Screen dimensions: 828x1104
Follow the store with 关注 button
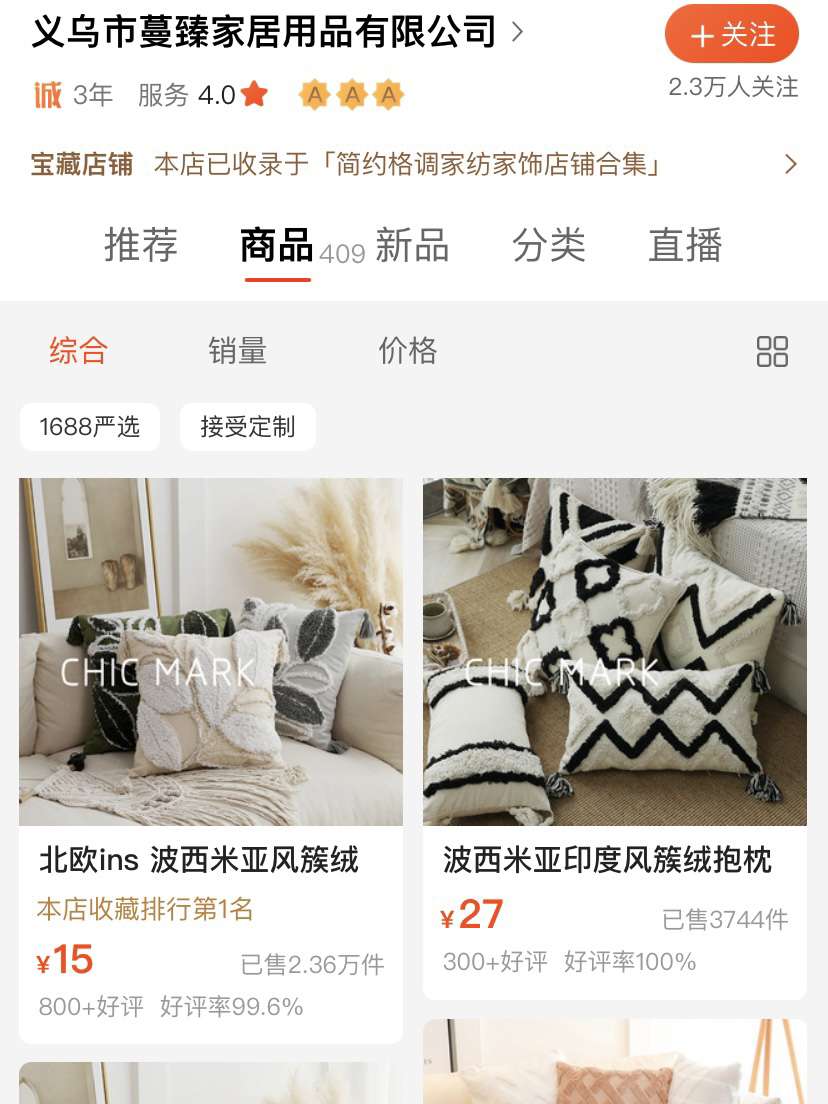731,35
